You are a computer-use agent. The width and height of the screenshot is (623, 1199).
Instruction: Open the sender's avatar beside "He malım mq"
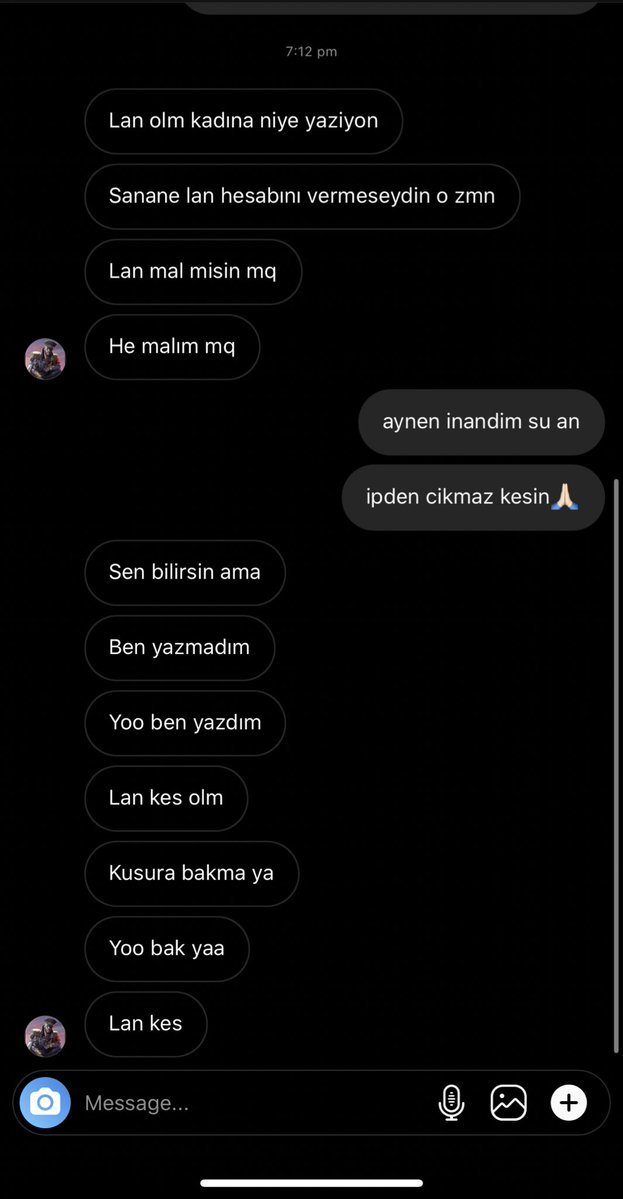pos(45,359)
